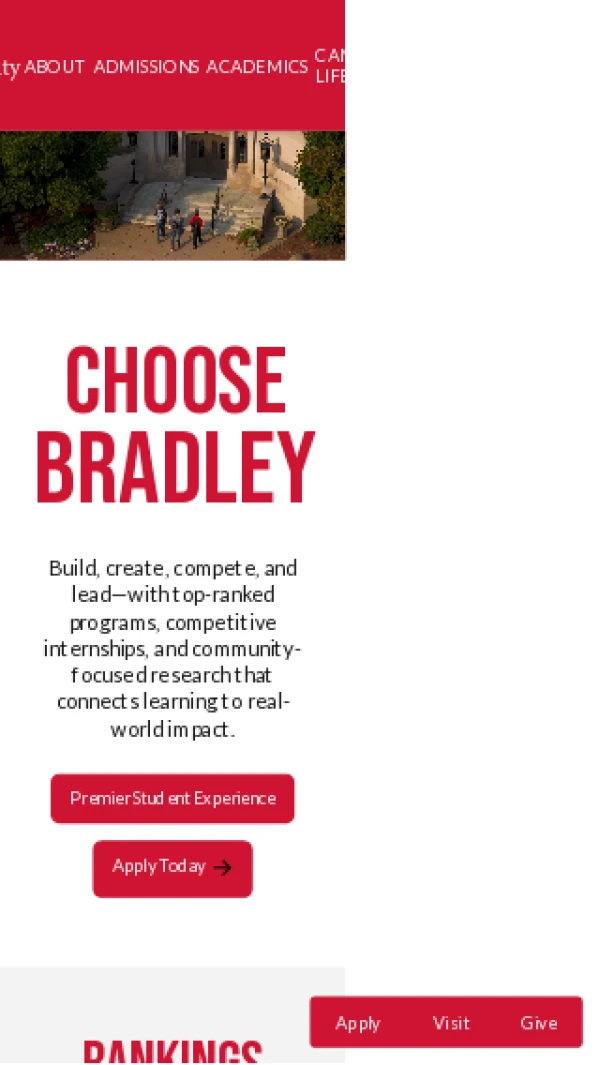The image size is (600, 1065).
Task: Tap Visit in the floating bar
Action: (x=451, y=1023)
